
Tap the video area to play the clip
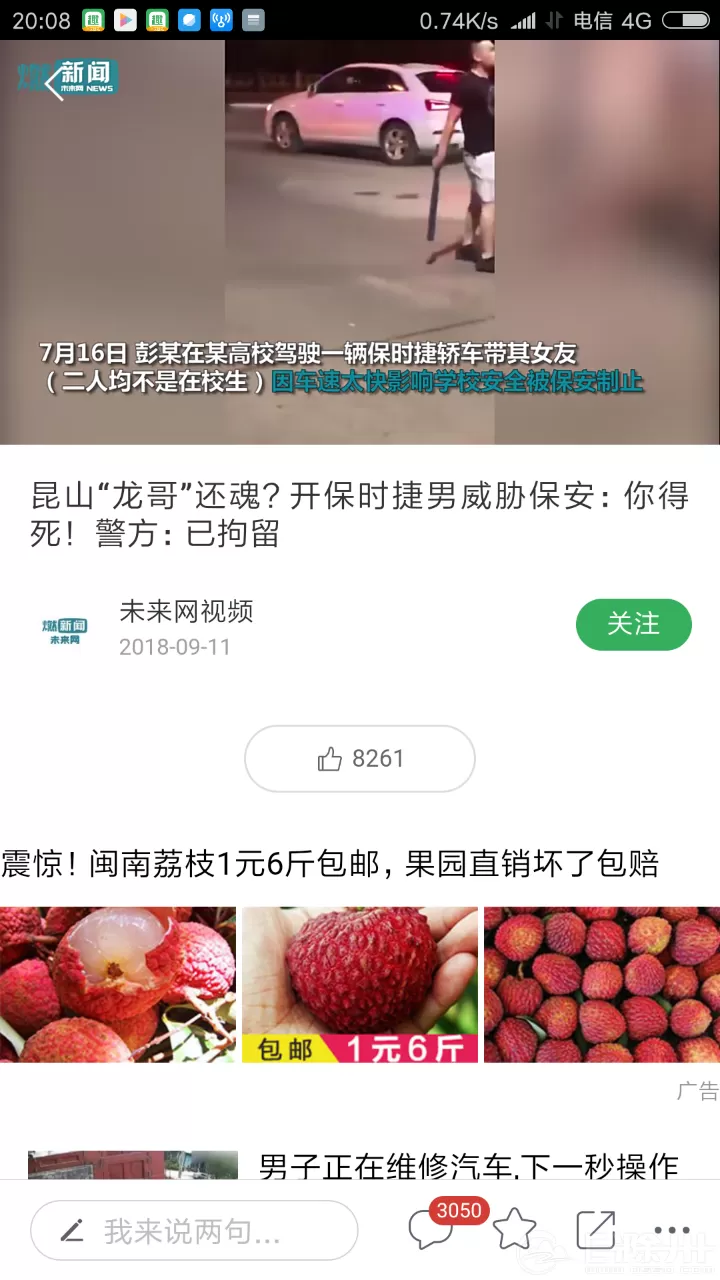point(360,240)
